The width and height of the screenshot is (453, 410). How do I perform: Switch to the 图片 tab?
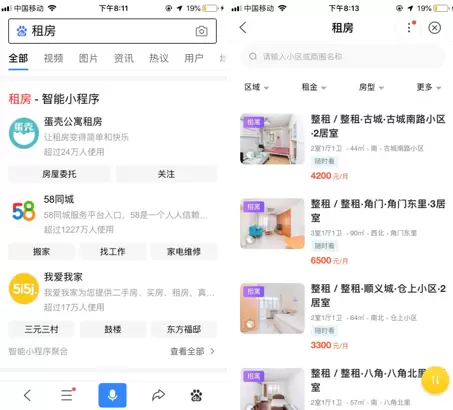[x=88, y=58]
